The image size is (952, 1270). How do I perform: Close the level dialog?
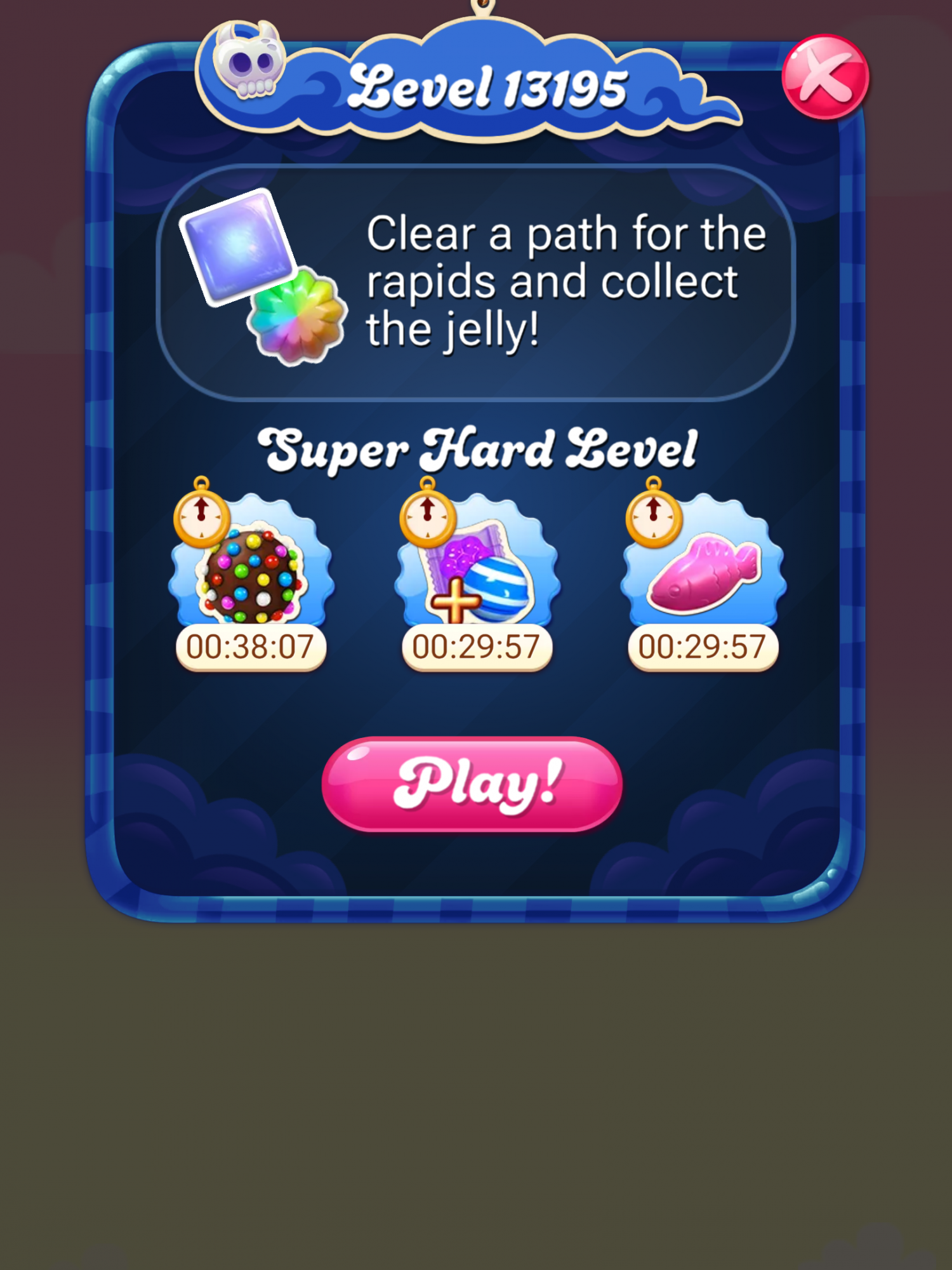point(824,77)
